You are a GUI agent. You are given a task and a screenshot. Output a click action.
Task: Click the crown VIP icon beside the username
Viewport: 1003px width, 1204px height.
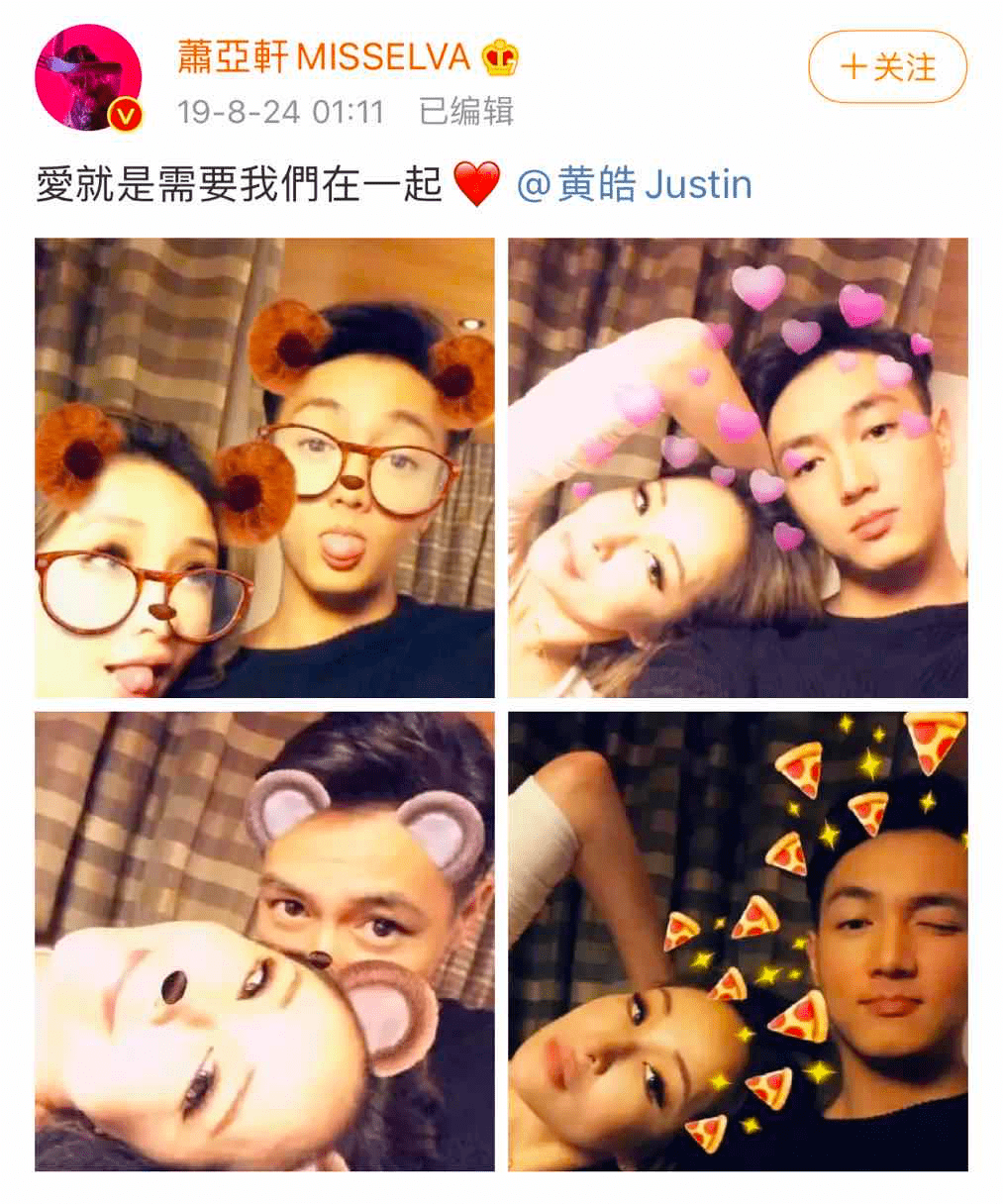pyautogui.click(x=498, y=59)
